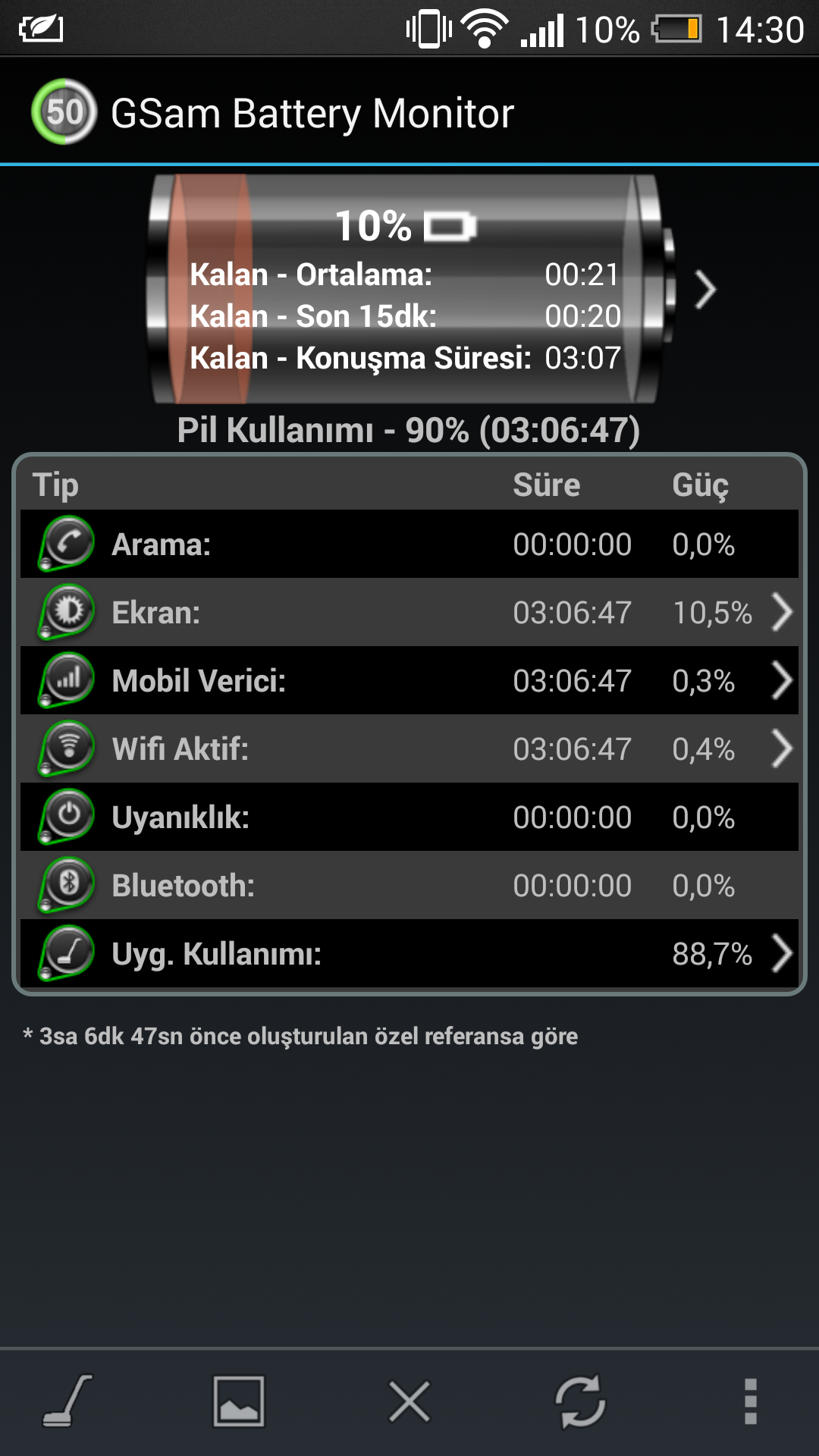
Task: Open the Ekran usage details row
Action: click(409, 613)
